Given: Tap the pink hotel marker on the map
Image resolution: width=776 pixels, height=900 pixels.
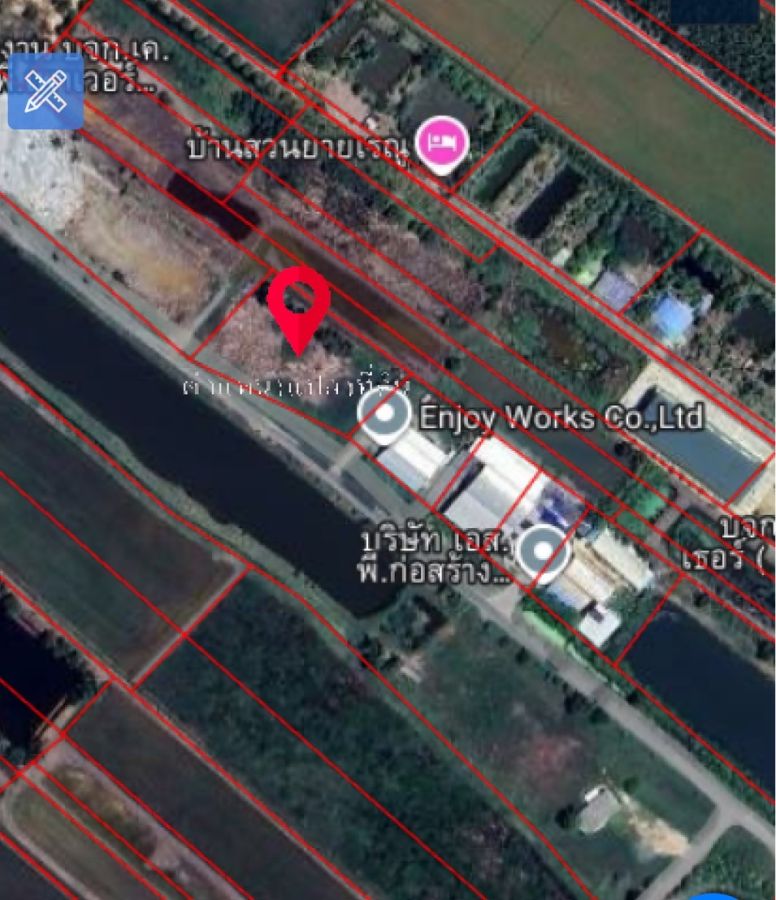Looking at the screenshot, I should coord(442,143).
